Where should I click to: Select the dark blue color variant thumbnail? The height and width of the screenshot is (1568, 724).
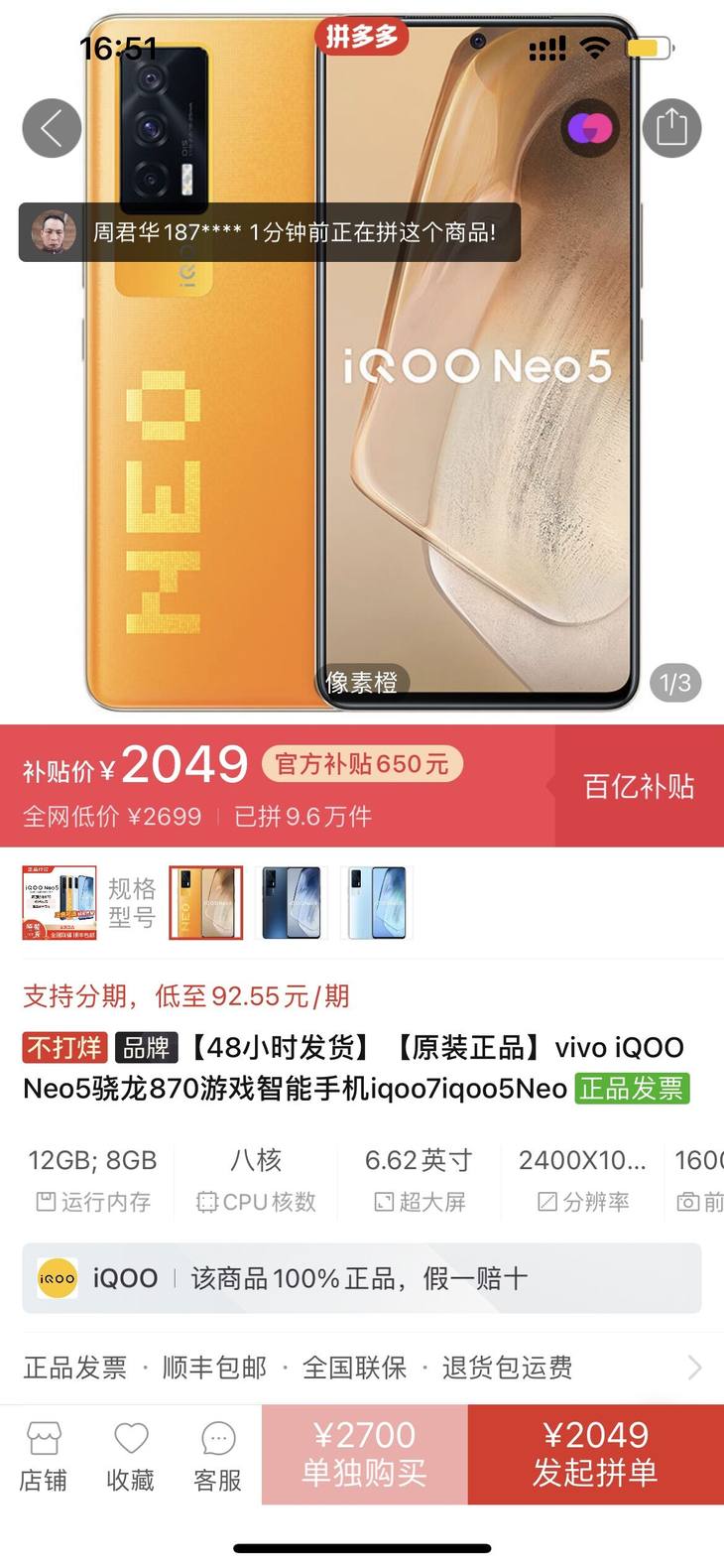pyautogui.click(x=291, y=902)
